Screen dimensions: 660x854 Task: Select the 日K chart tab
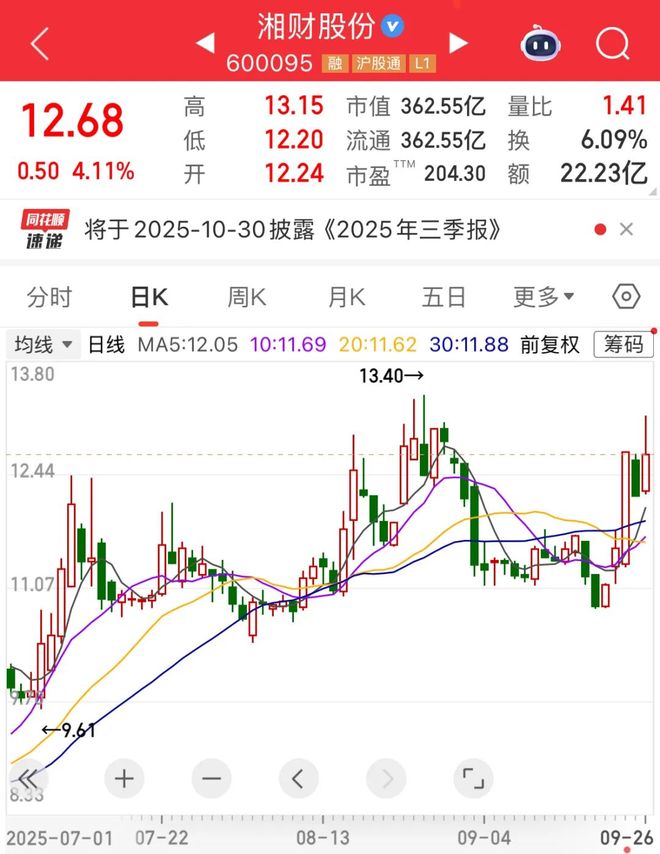pos(149,297)
